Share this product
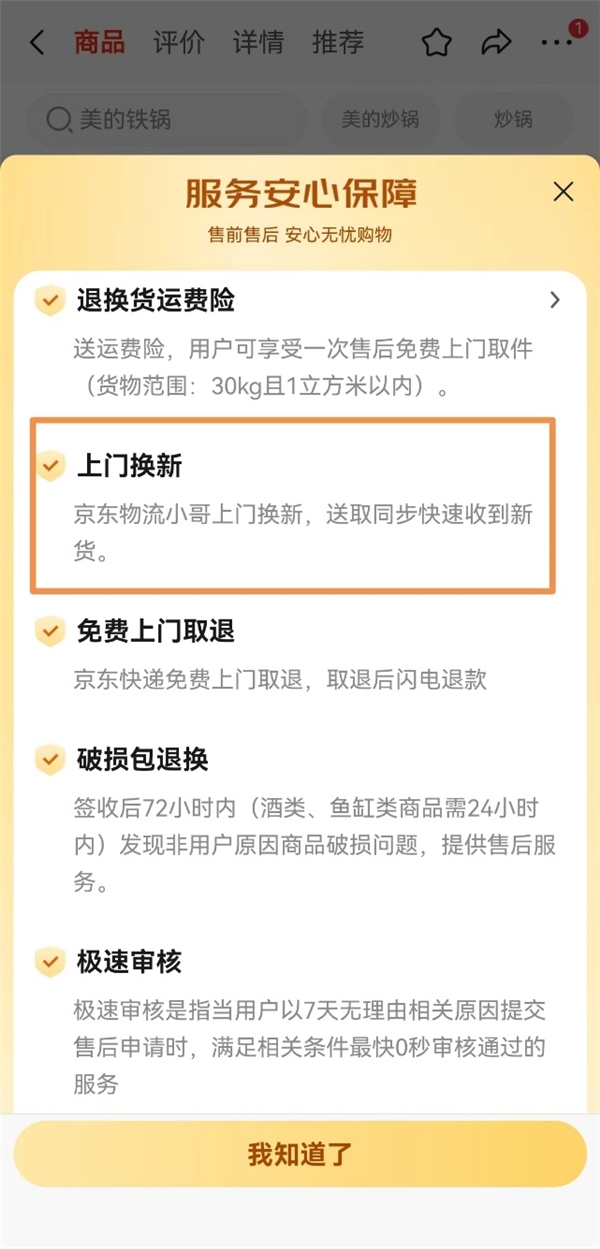 coord(495,43)
